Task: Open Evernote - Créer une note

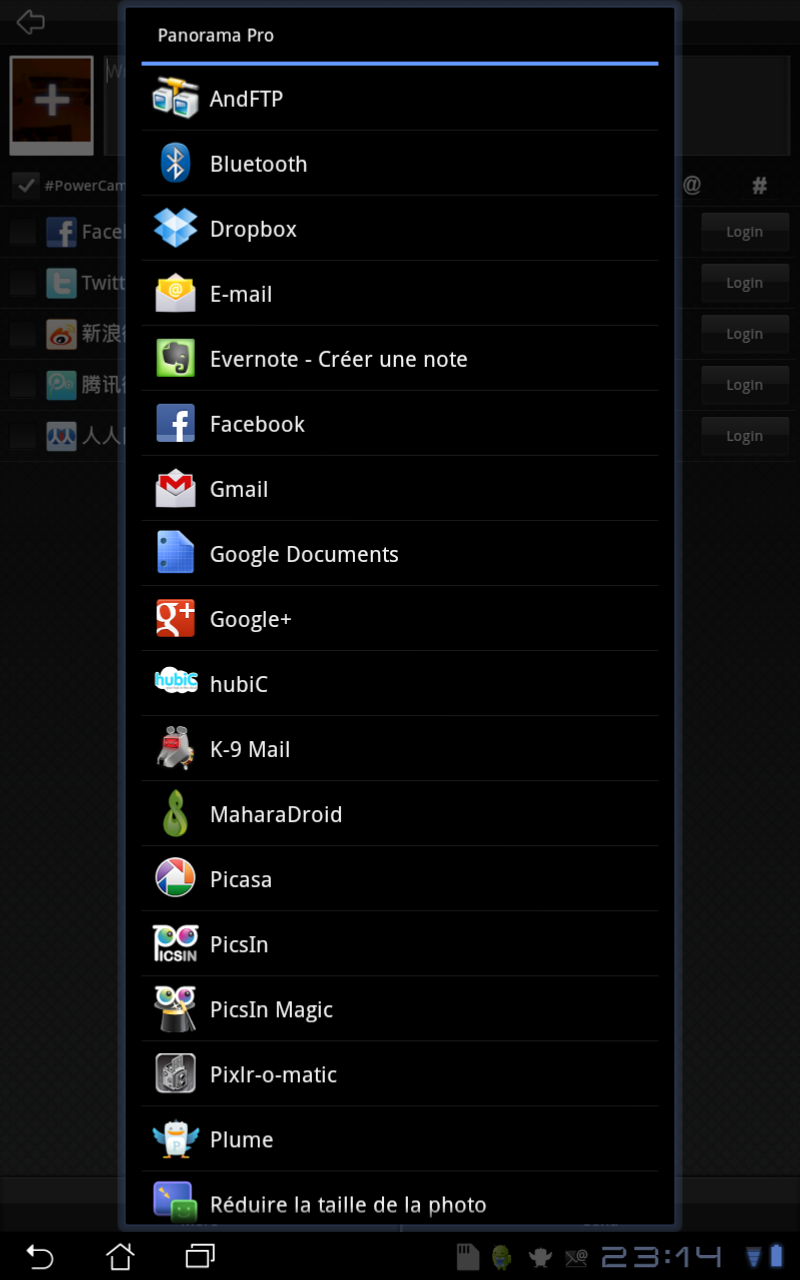Action: tap(400, 358)
